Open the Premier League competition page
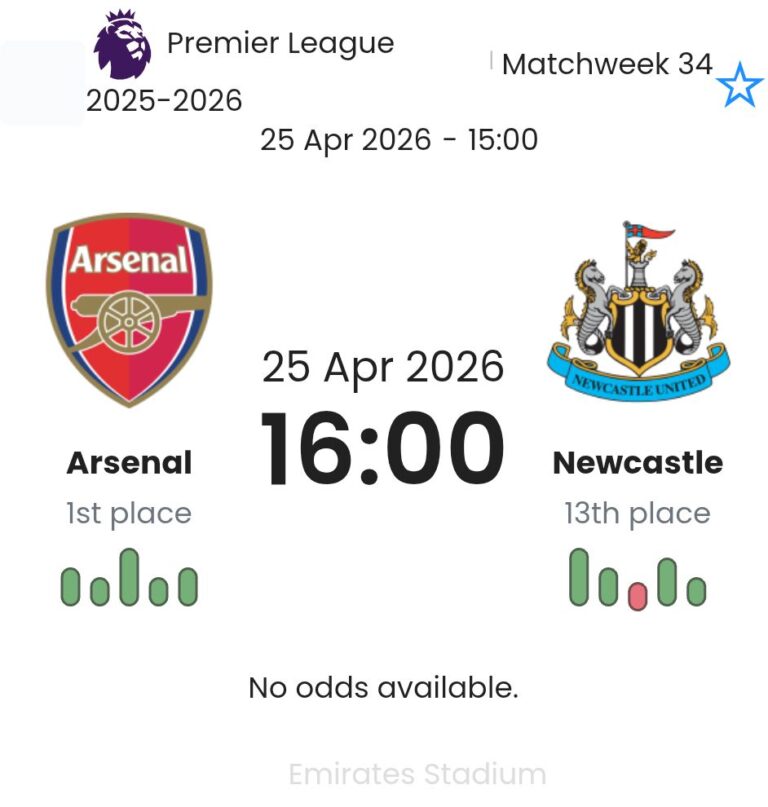The image size is (768, 807). point(279,44)
